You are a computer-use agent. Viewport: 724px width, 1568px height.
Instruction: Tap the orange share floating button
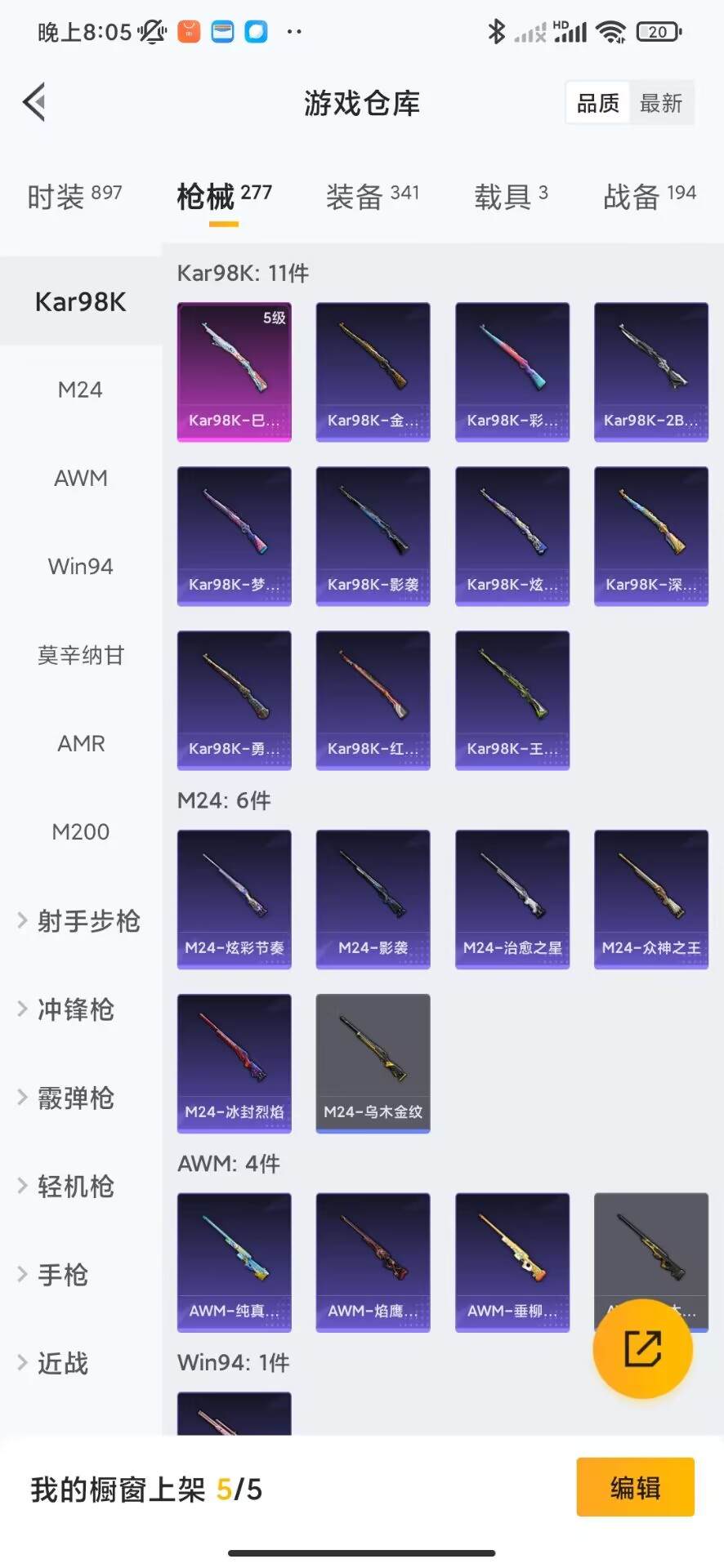click(642, 1348)
